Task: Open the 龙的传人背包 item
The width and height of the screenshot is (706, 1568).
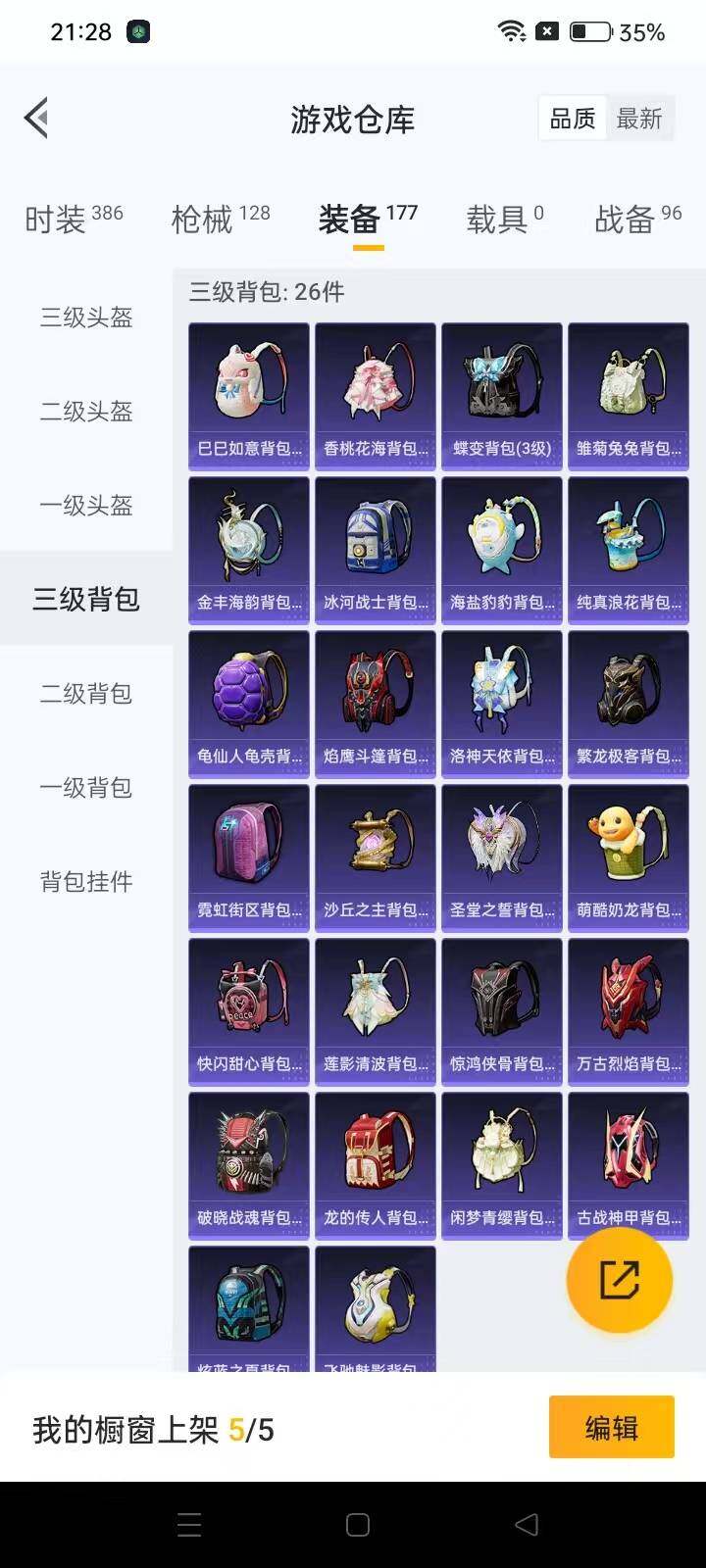Action: [376, 1165]
